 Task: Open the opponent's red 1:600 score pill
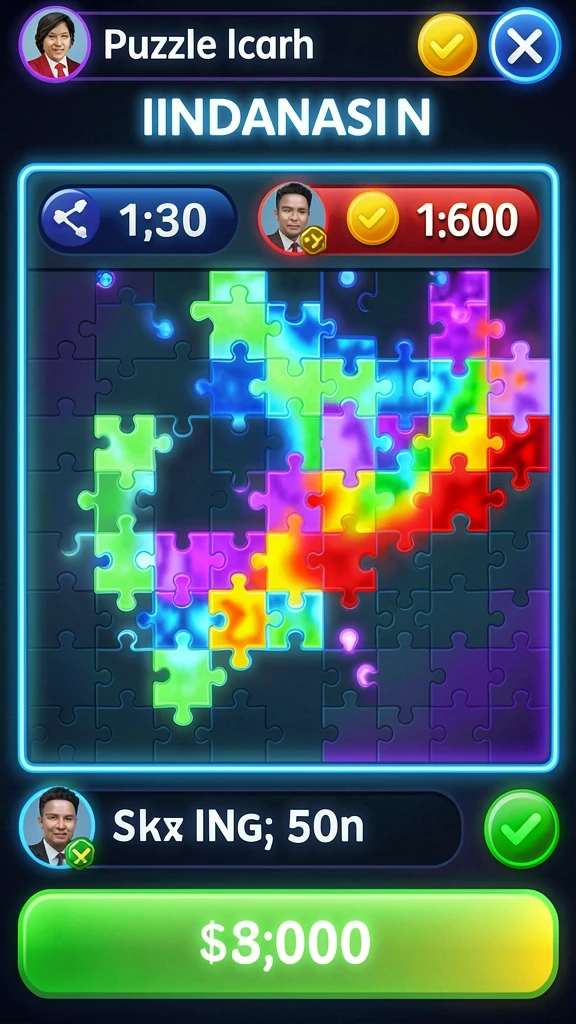[399, 219]
